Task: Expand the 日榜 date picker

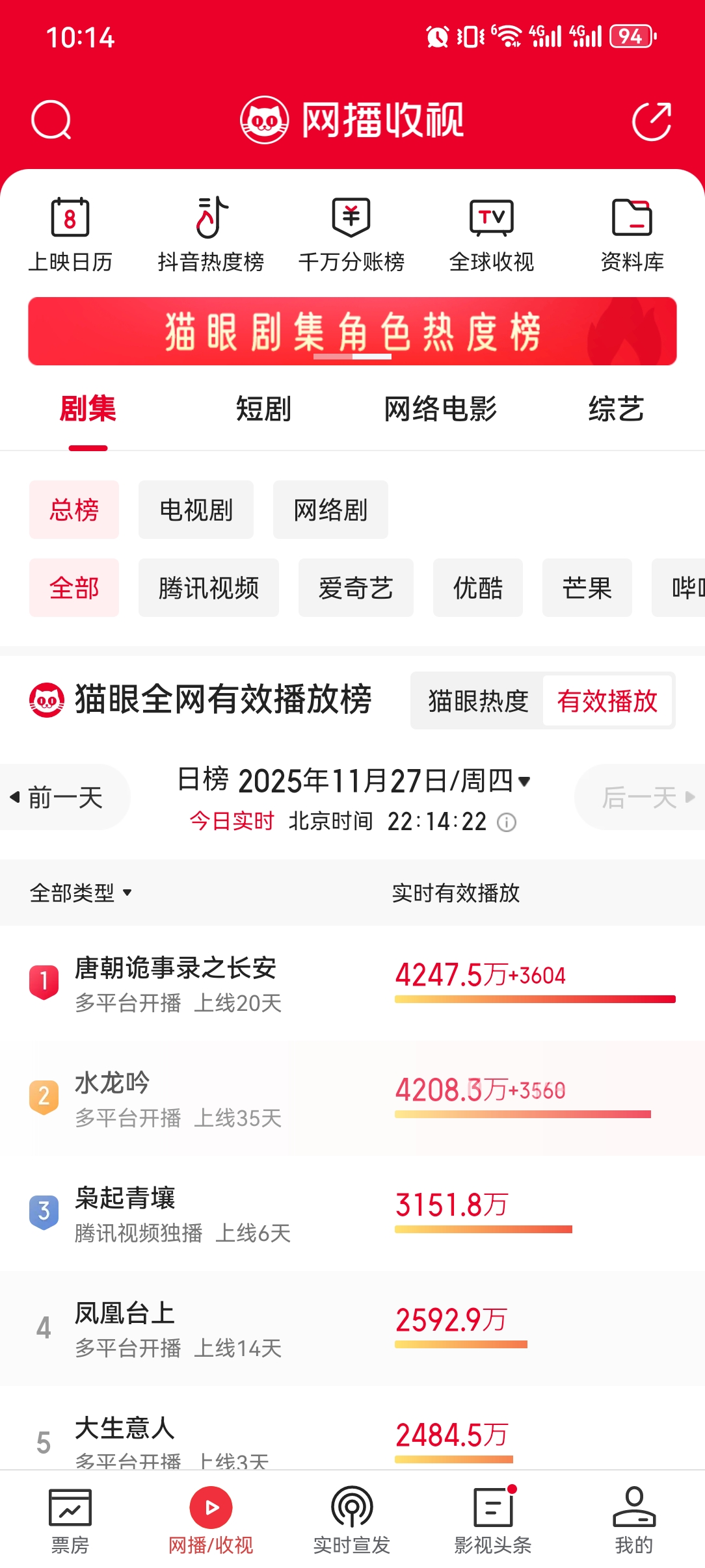Action: (354, 780)
